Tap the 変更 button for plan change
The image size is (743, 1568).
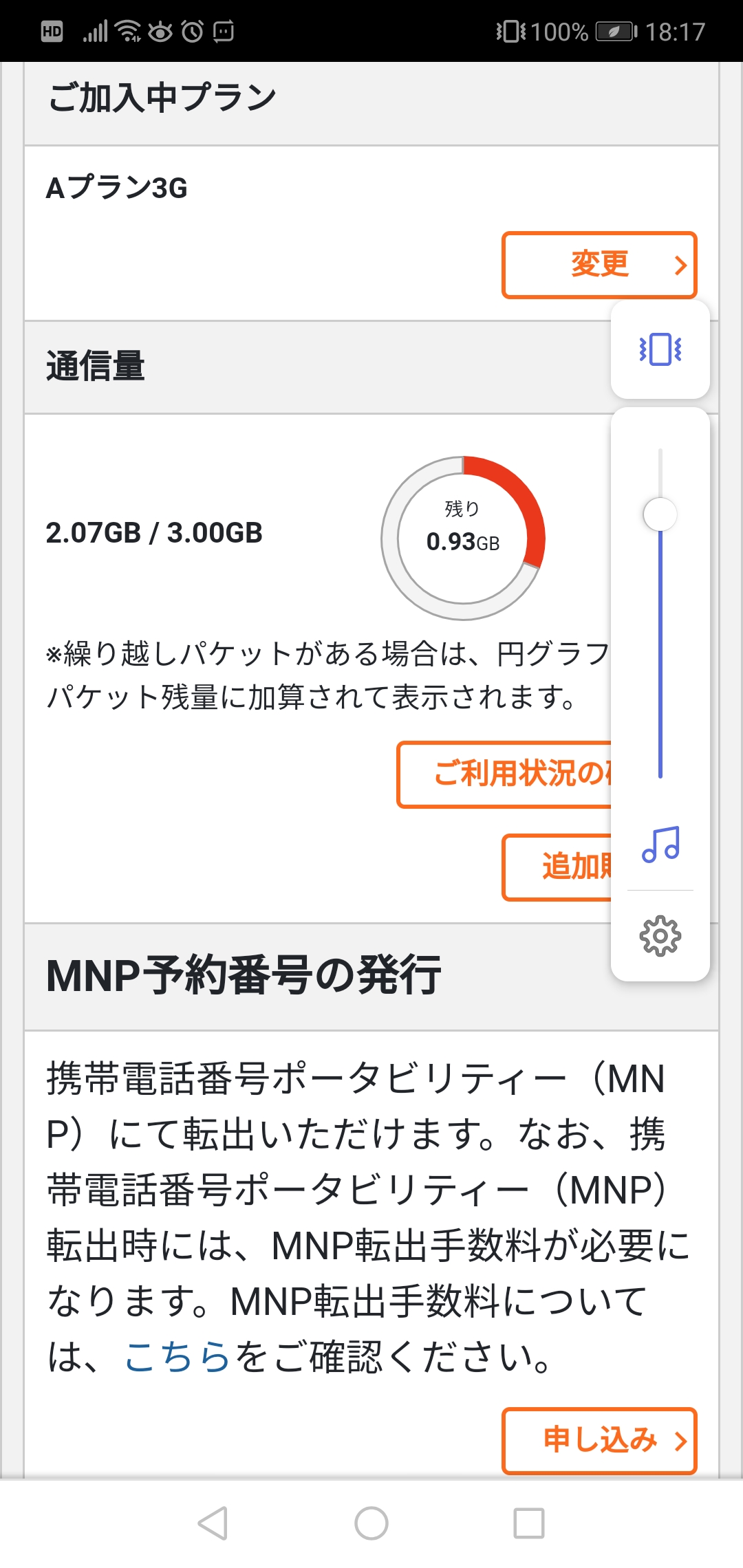[x=599, y=265]
